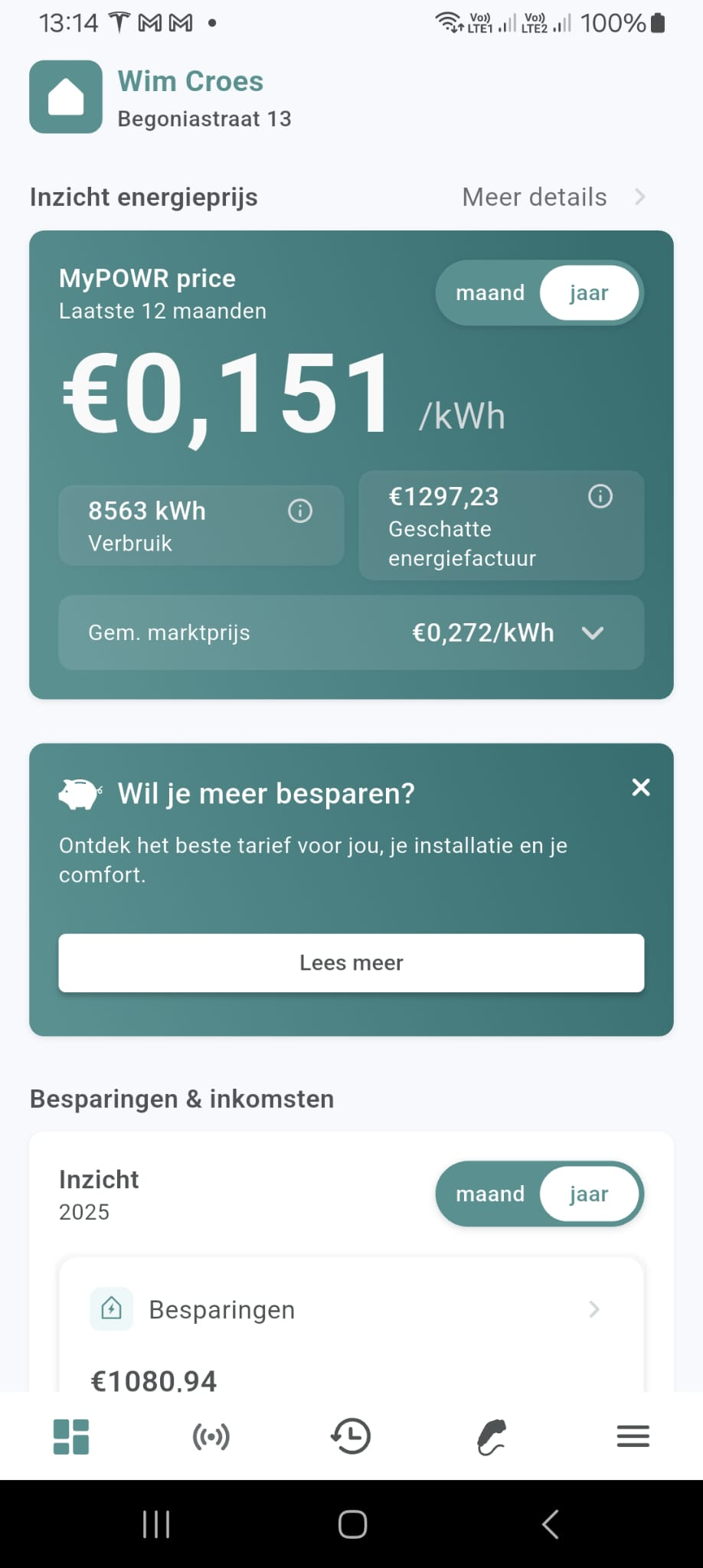The image size is (703, 1568).
Task: Open the Besparingen details
Action: click(x=593, y=1310)
